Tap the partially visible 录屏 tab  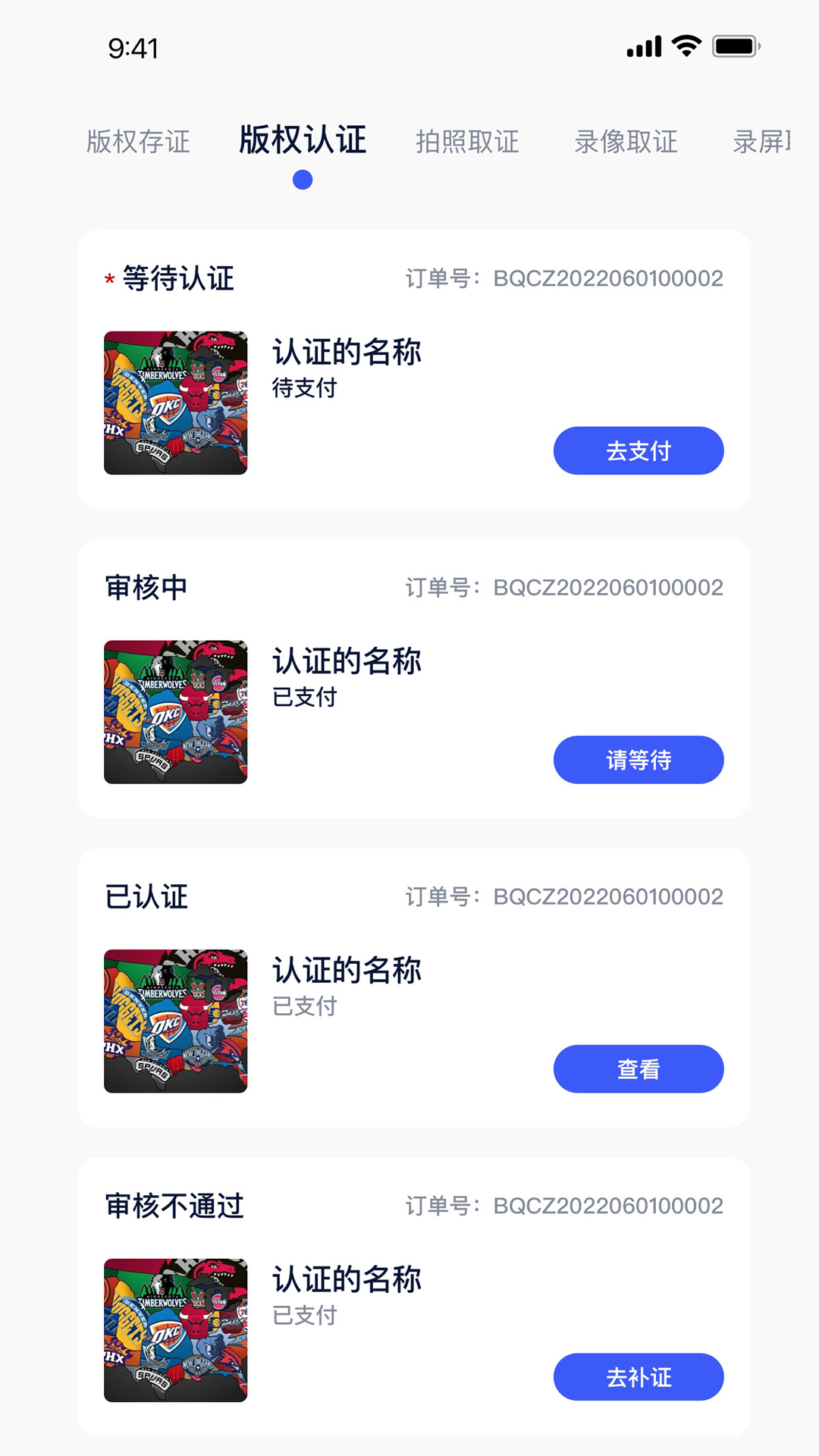click(761, 142)
